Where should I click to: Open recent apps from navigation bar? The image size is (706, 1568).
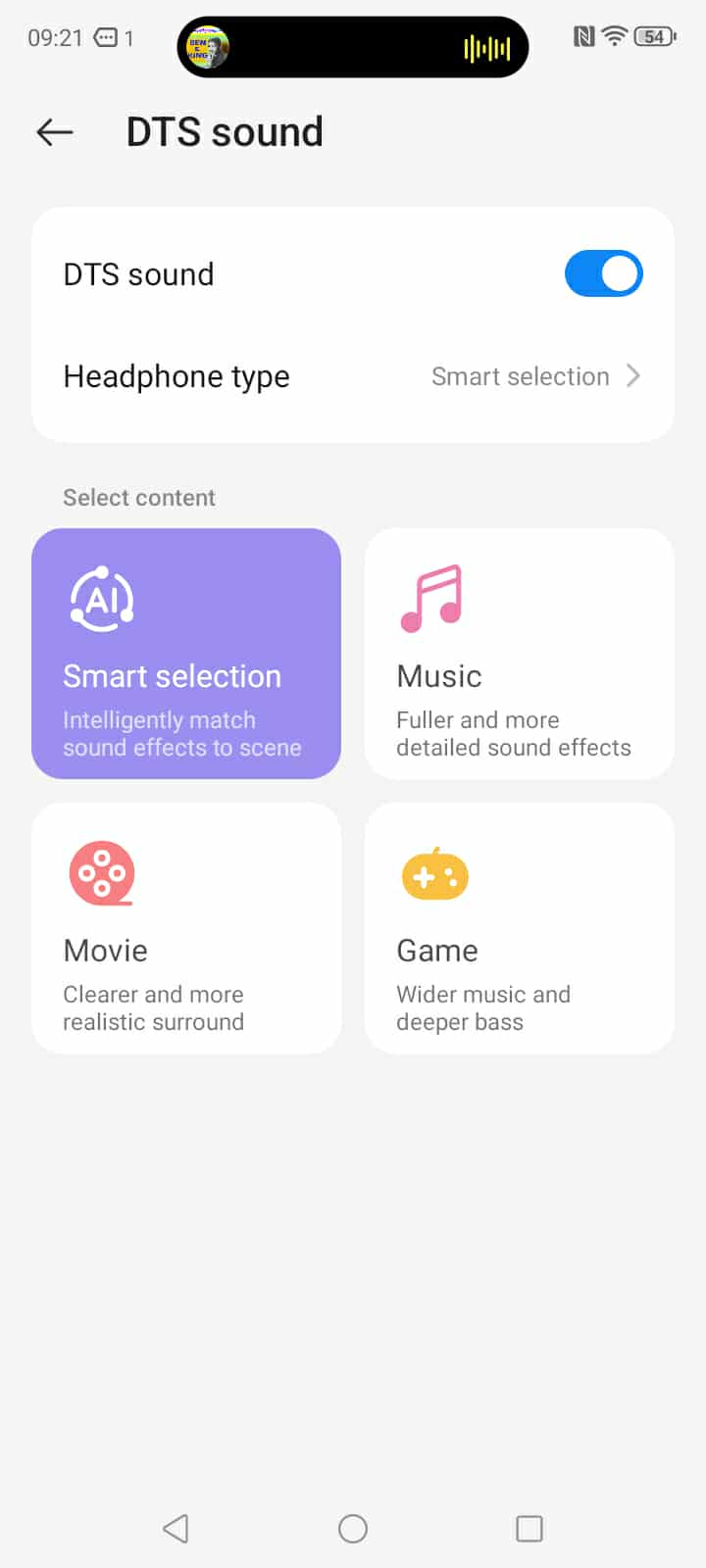click(x=529, y=1529)
